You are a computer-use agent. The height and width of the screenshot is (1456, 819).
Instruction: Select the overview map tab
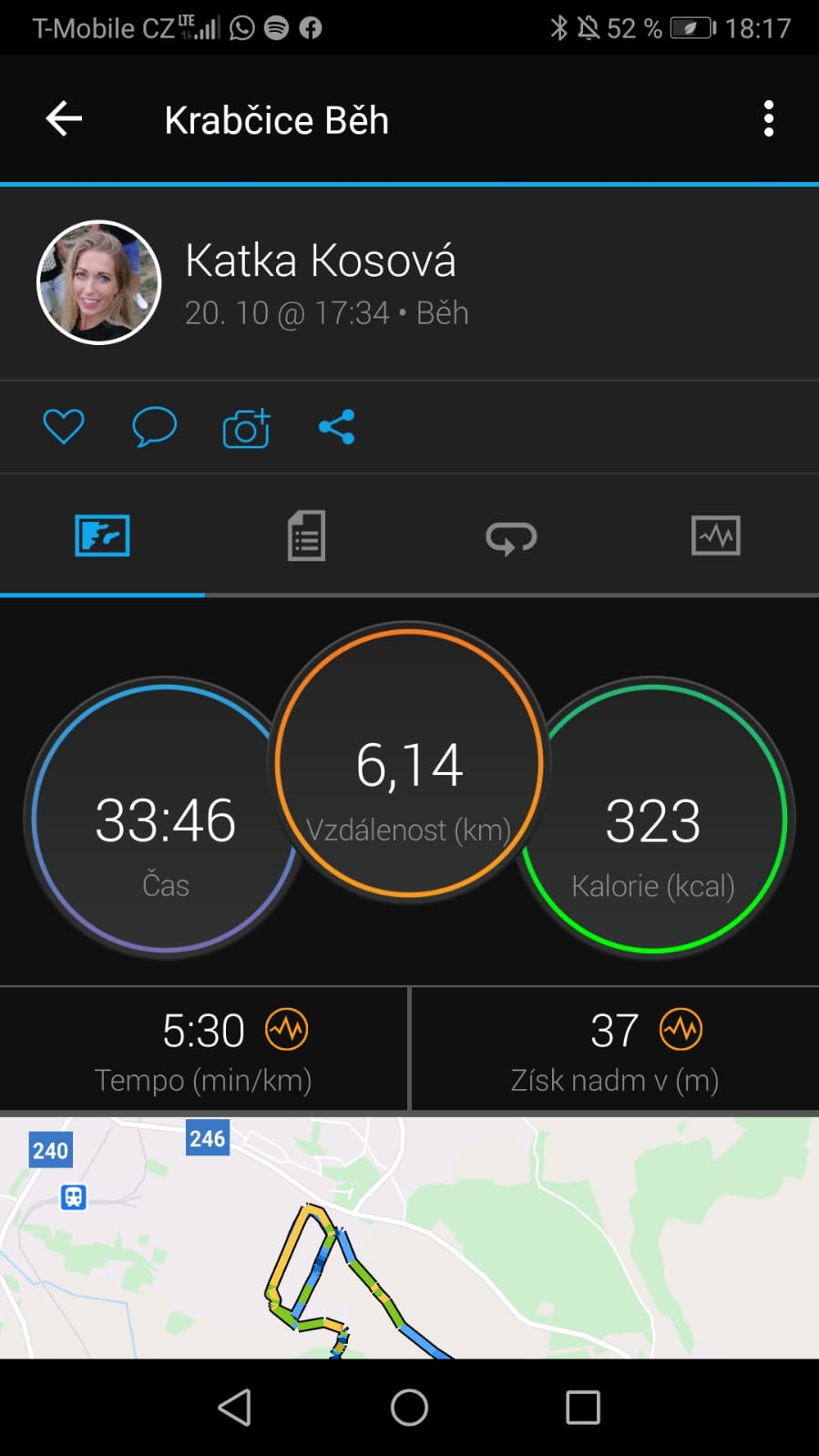[102, 535]
